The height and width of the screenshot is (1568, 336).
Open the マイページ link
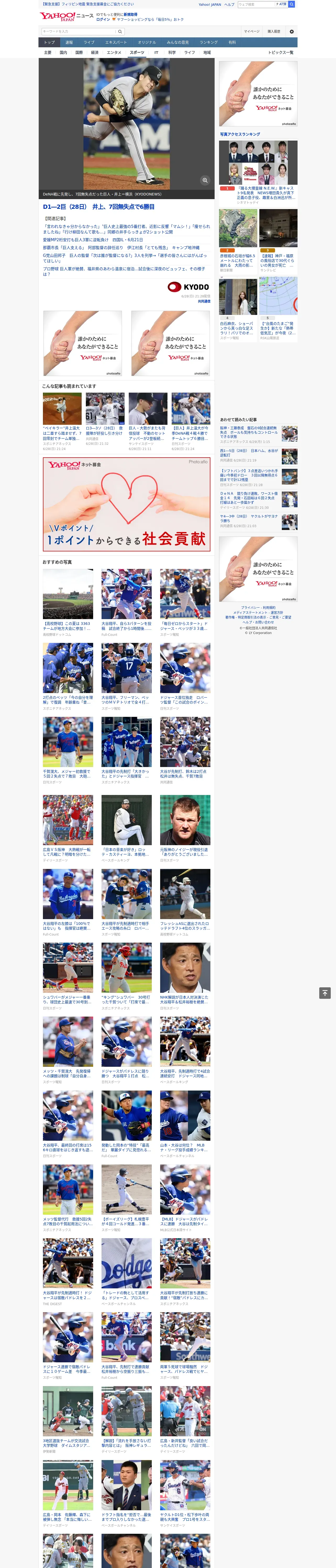[252, 32]
